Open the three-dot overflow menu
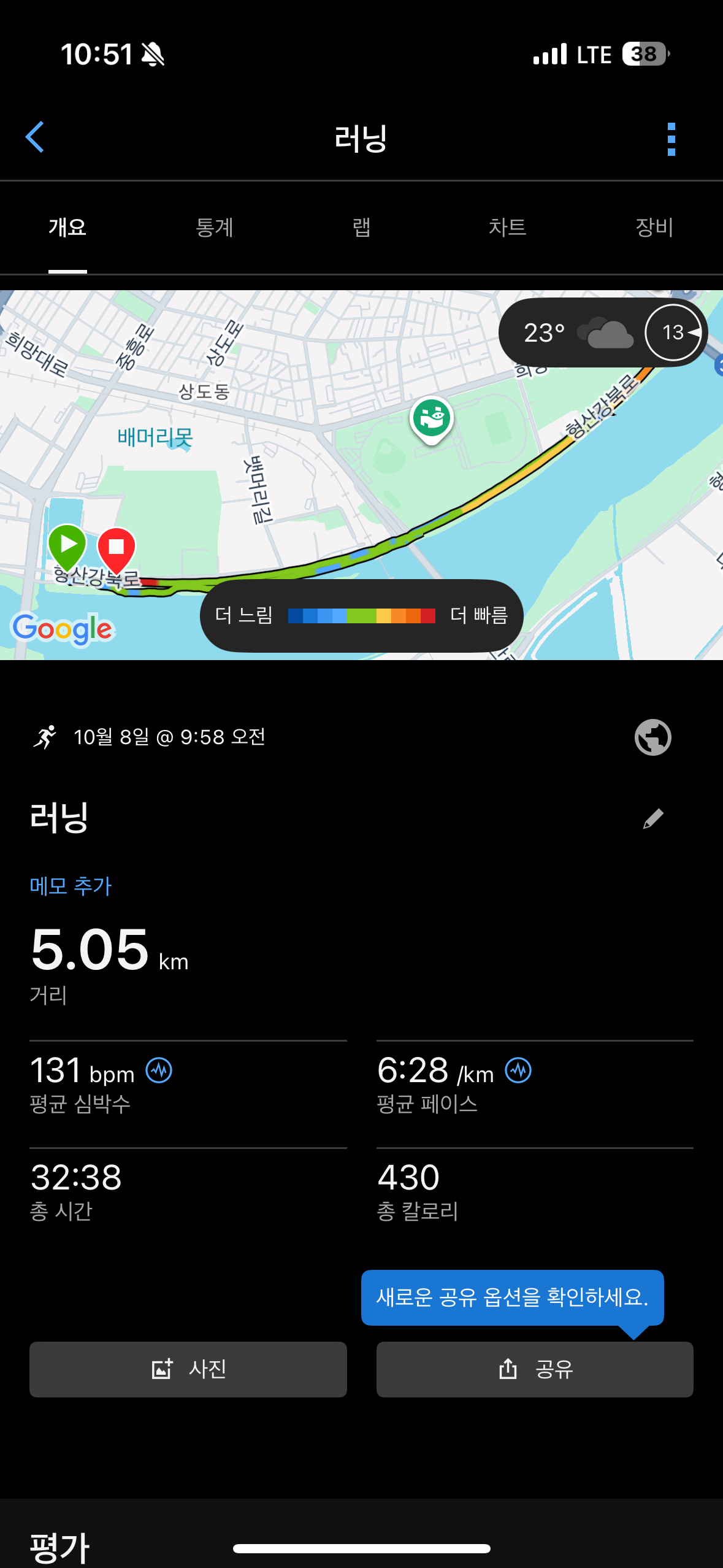This screenshot has height=1568, width=723. click(x=671, y=139)
